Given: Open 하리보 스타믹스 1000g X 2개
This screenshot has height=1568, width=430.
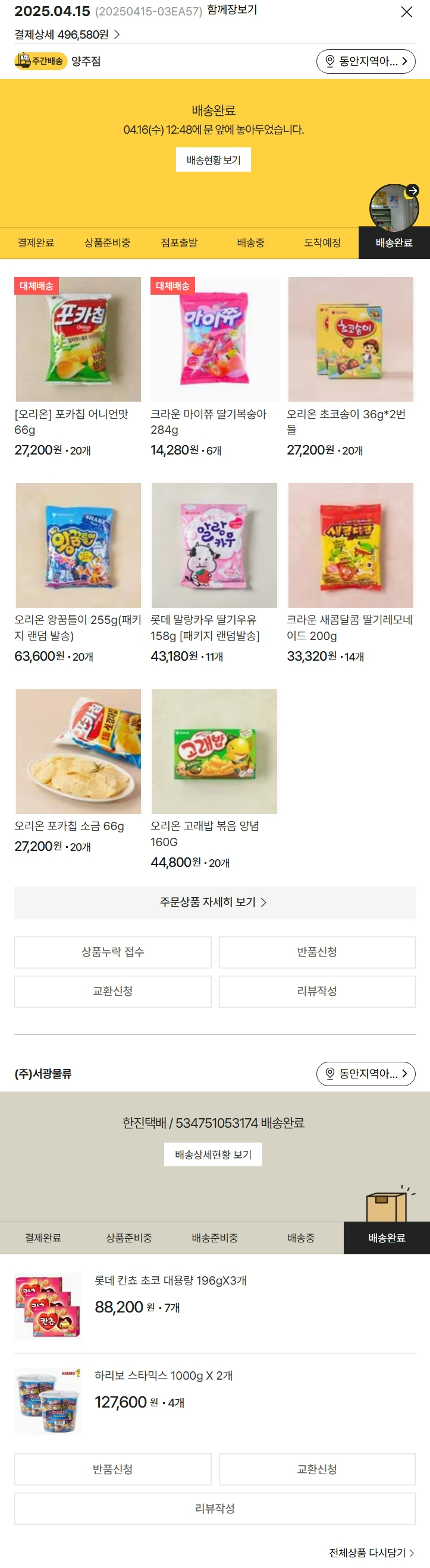Looking at the screenshot, I should [163, 1375].
